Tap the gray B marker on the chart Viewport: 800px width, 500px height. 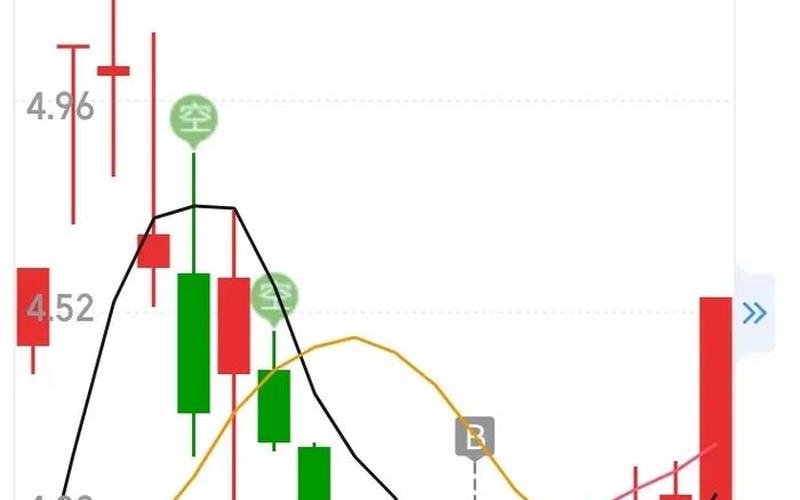coord(475,437)
